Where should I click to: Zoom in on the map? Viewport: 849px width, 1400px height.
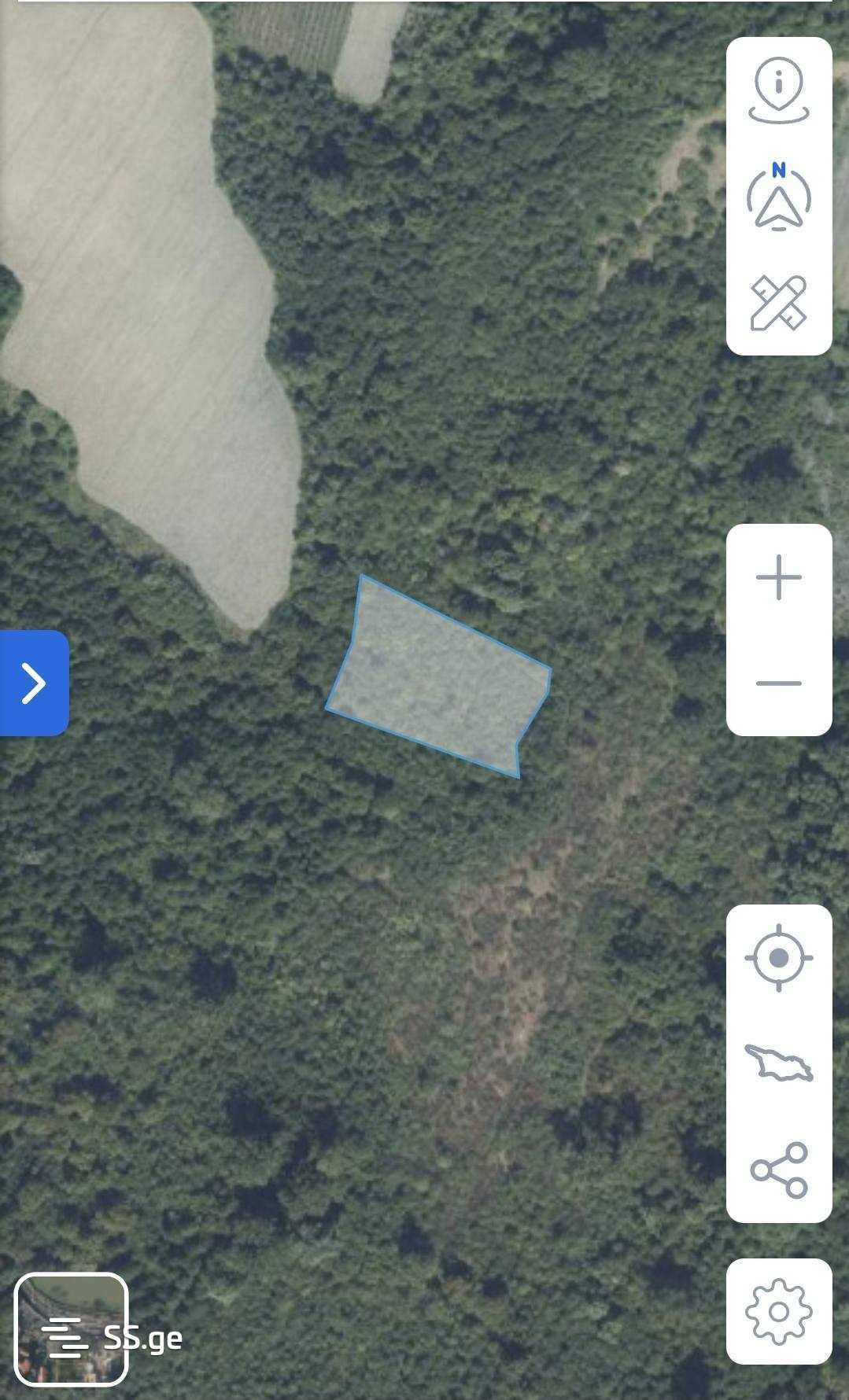click(778, 577)
